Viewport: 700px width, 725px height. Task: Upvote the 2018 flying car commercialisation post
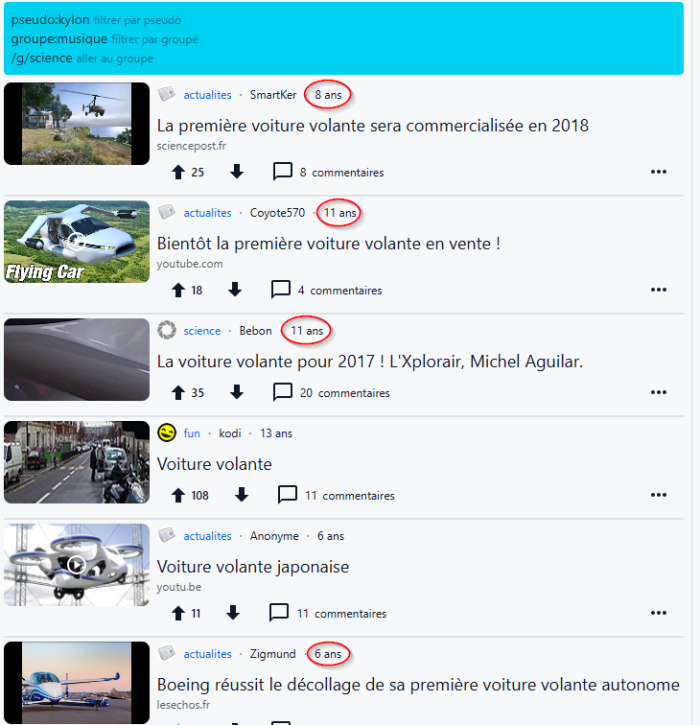coord(178,172)
